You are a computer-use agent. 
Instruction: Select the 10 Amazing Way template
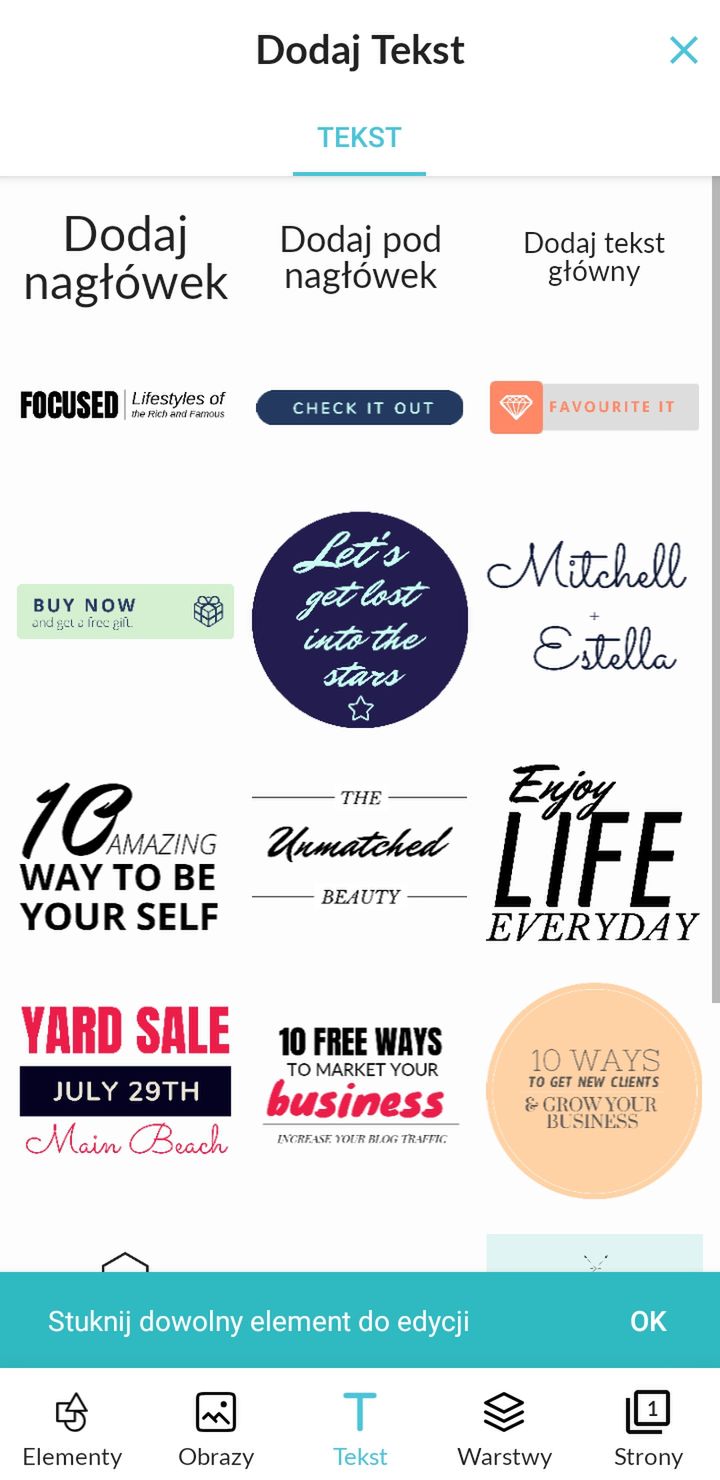[x=120, y=858]
